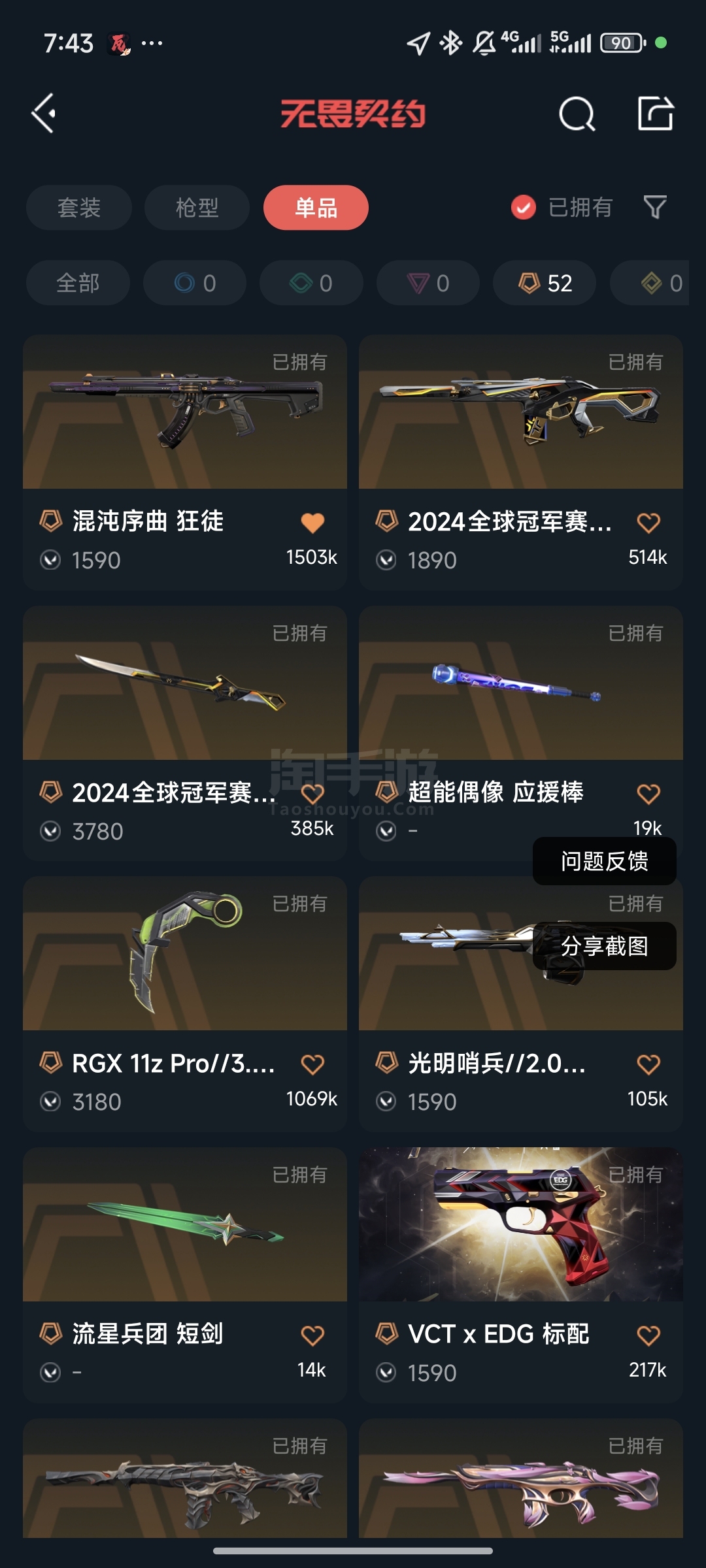
Task: Like the RGX 11z Pro skin
Action: click(x=312, y=1064)
